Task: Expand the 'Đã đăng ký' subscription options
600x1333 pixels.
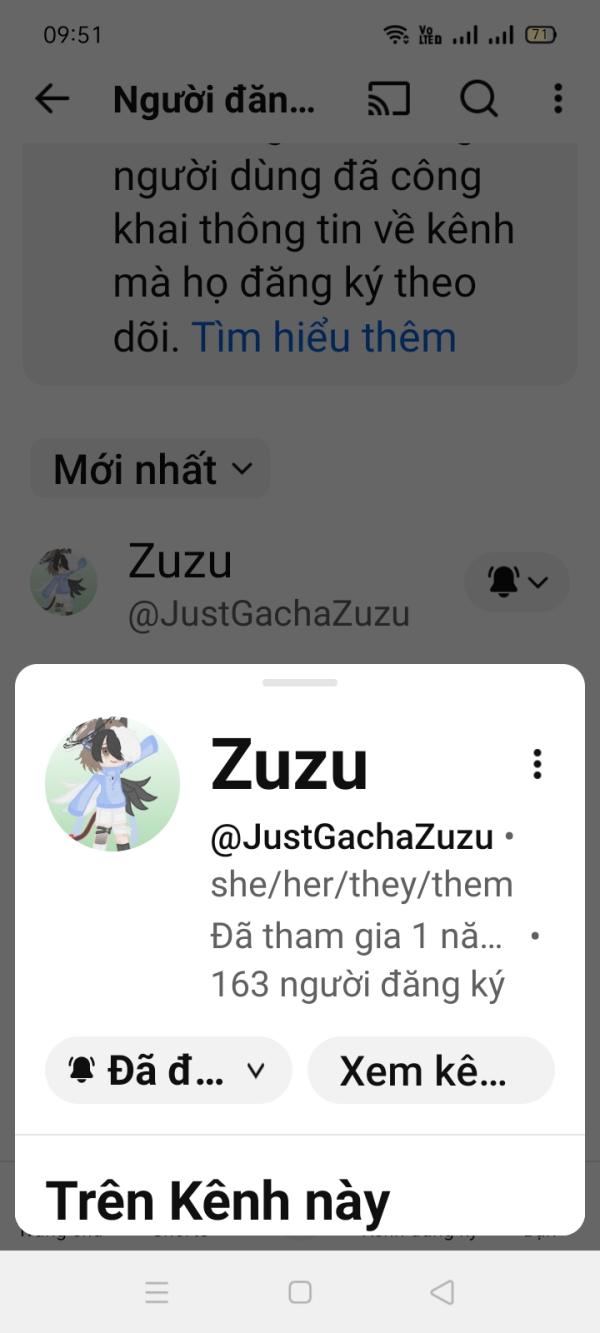Action: click(x=168, y=1070)
